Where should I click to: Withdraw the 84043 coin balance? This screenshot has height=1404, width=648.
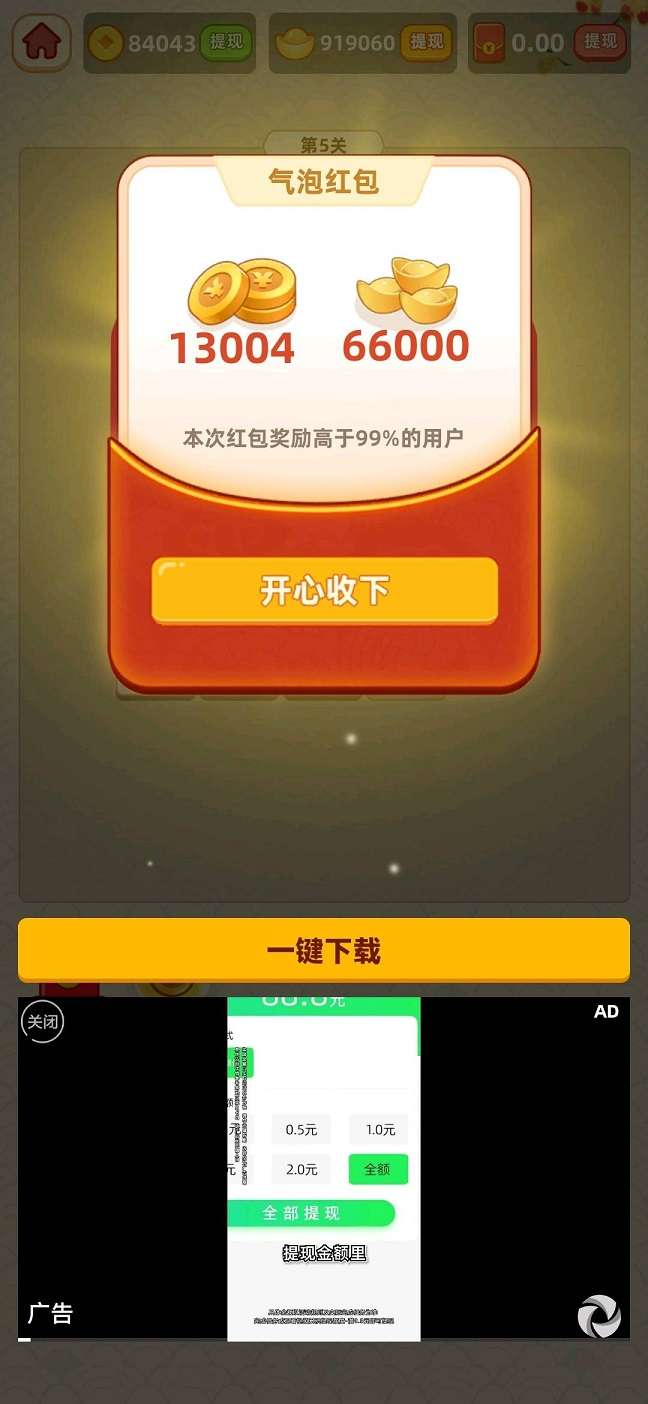[x=226, y=42]
